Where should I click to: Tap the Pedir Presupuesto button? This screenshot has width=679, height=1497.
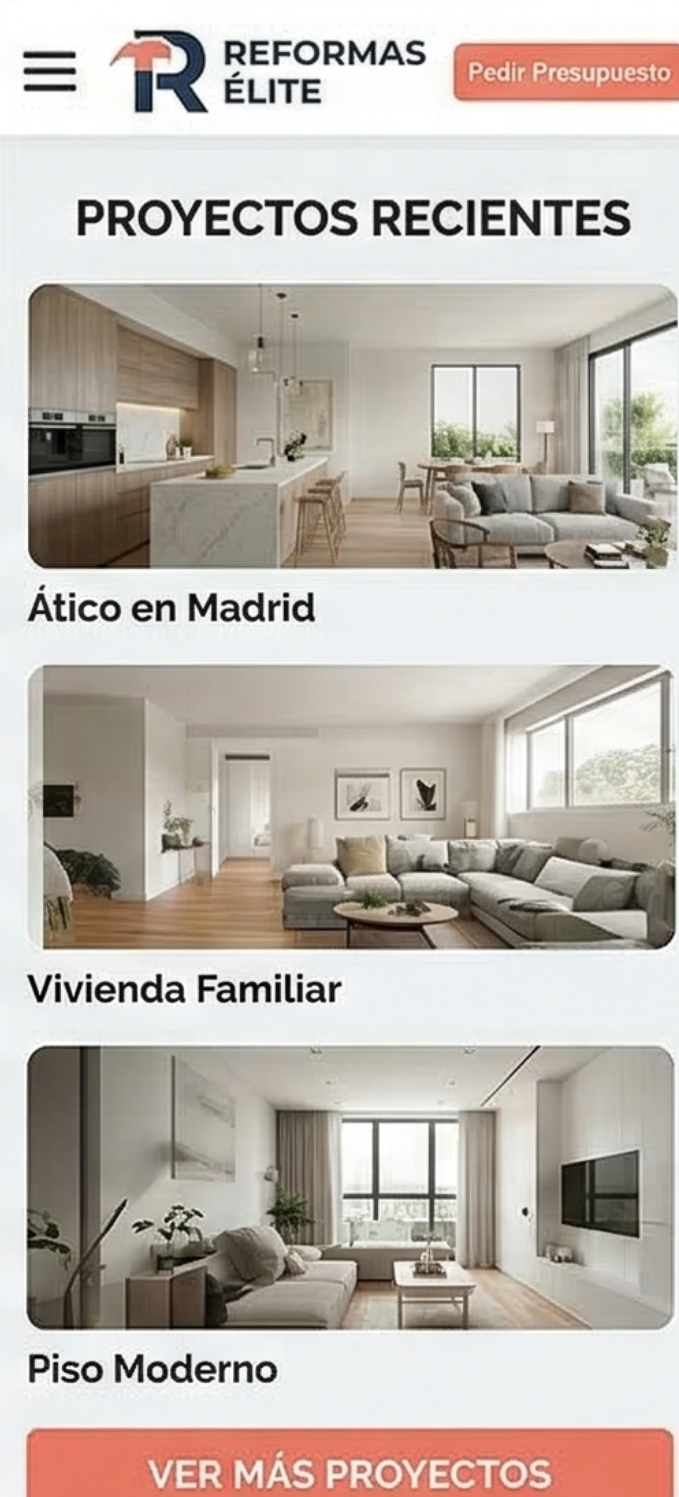coord(567,72)
